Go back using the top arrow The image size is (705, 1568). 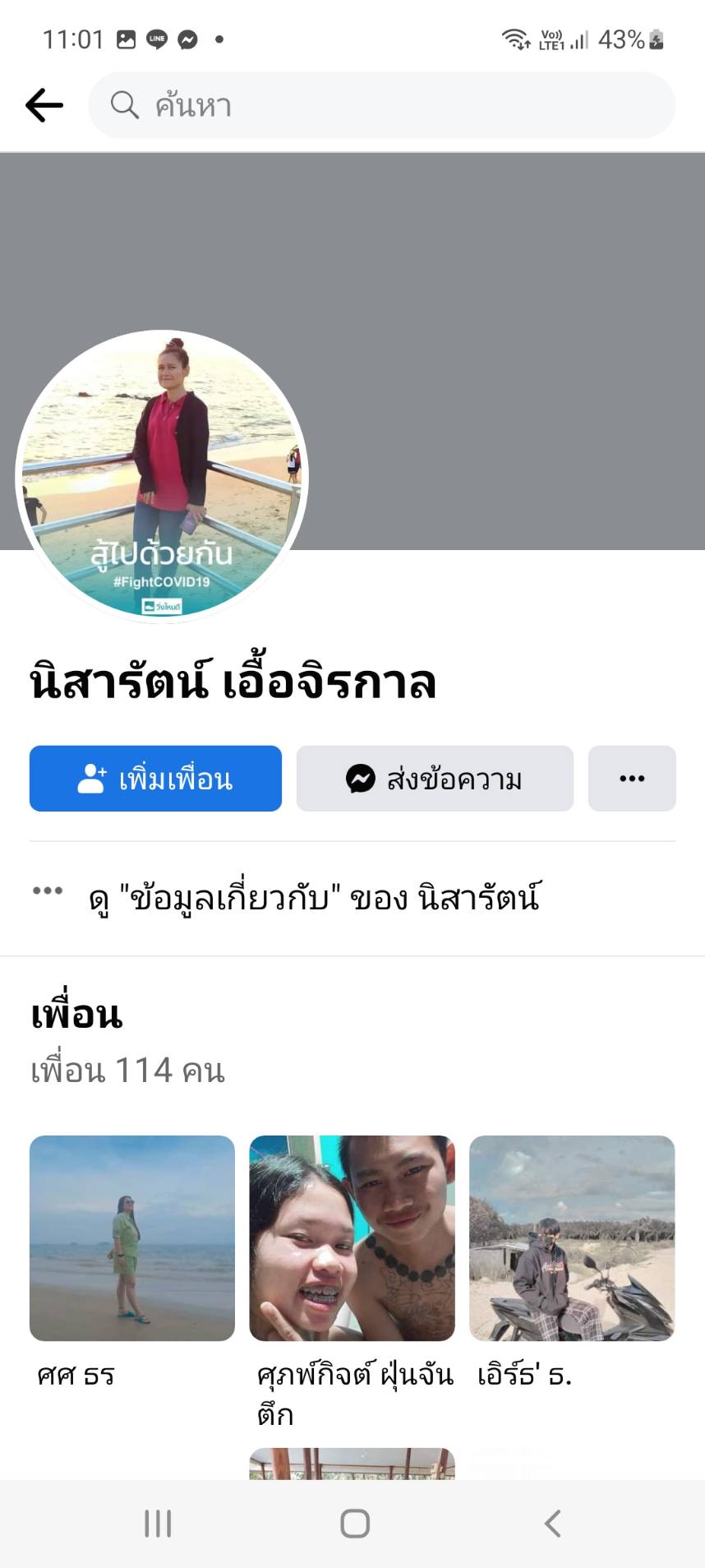tap(44, 105)
